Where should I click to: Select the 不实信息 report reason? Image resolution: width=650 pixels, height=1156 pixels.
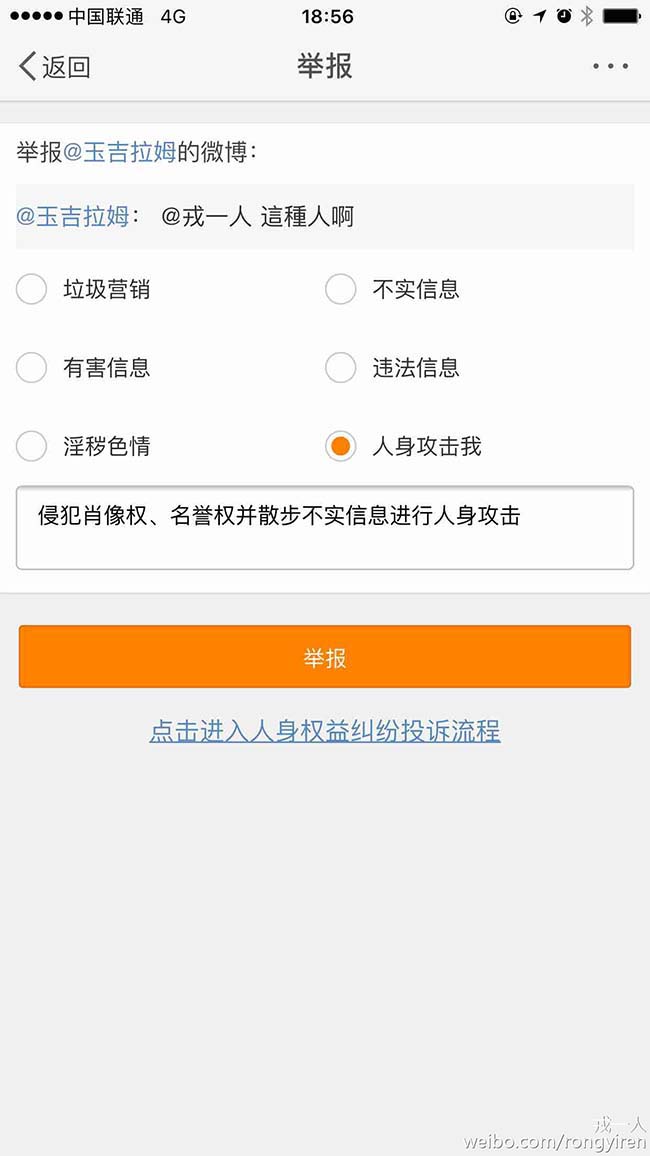click(341, 290)
